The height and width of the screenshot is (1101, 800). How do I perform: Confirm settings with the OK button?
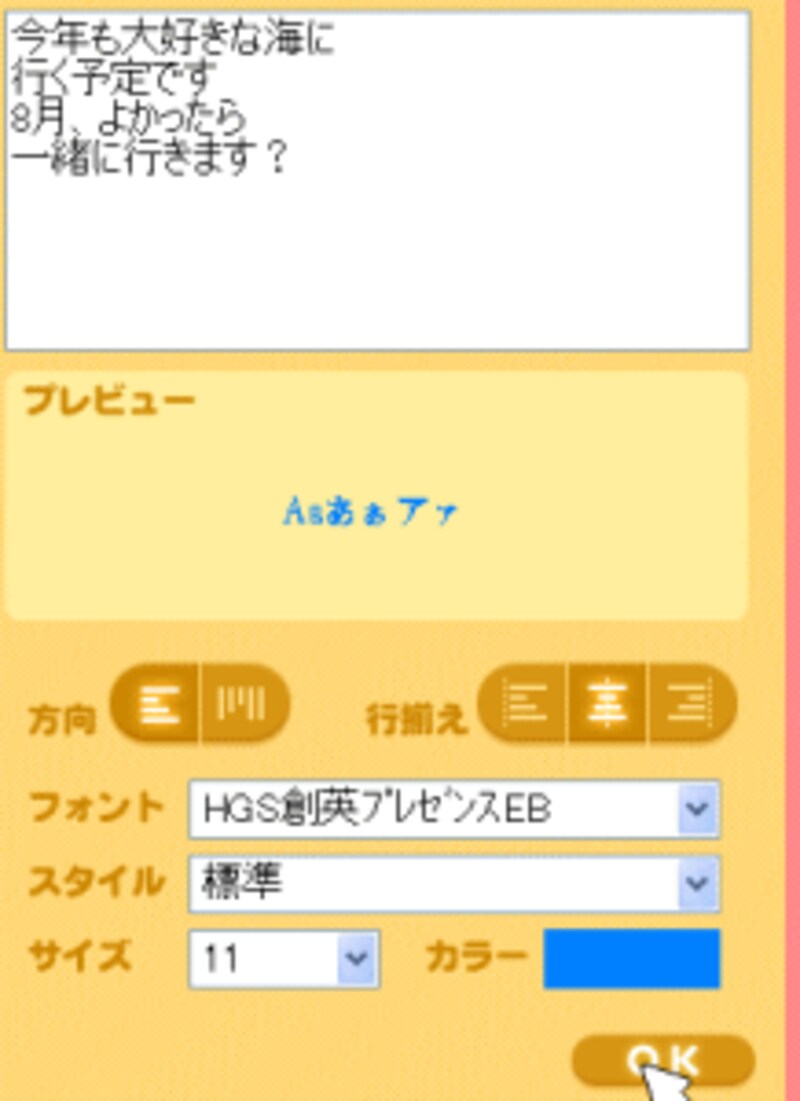tap(662, 1060)
